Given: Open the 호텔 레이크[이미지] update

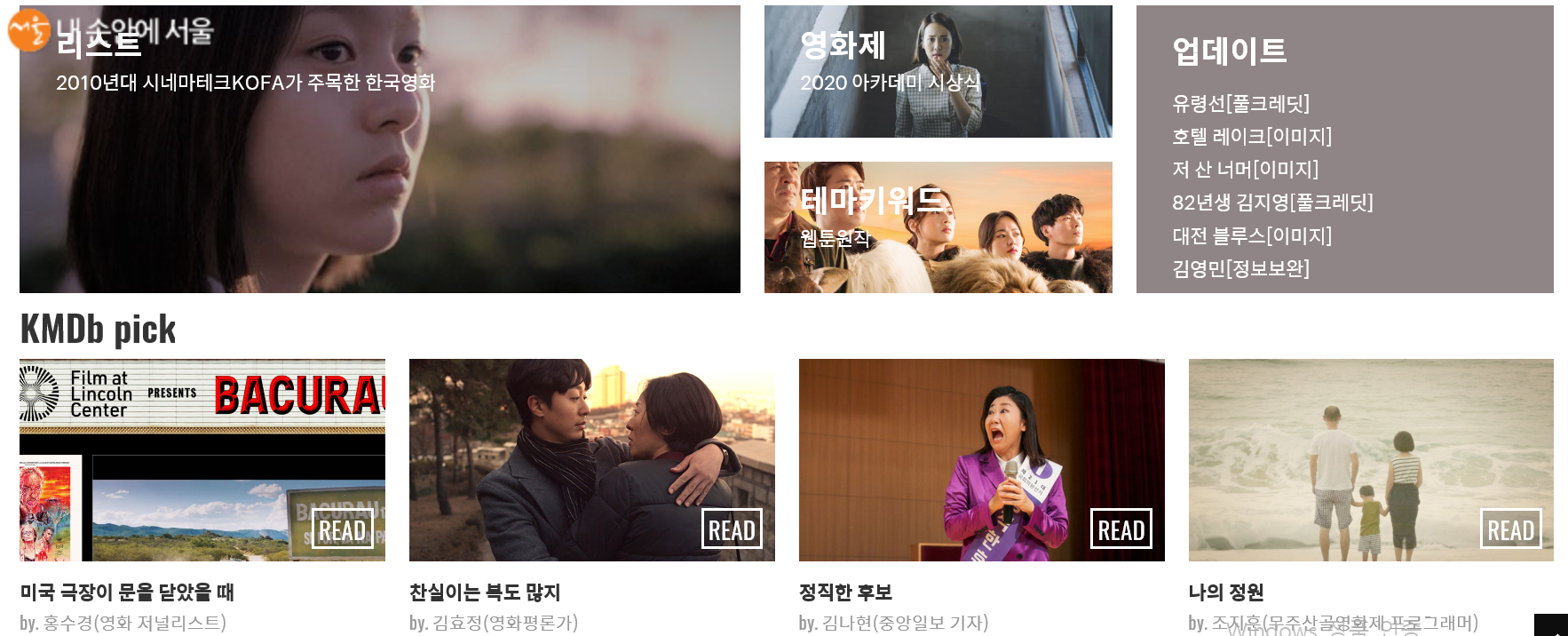Looking at the screenshot, I should (1251, 137).
